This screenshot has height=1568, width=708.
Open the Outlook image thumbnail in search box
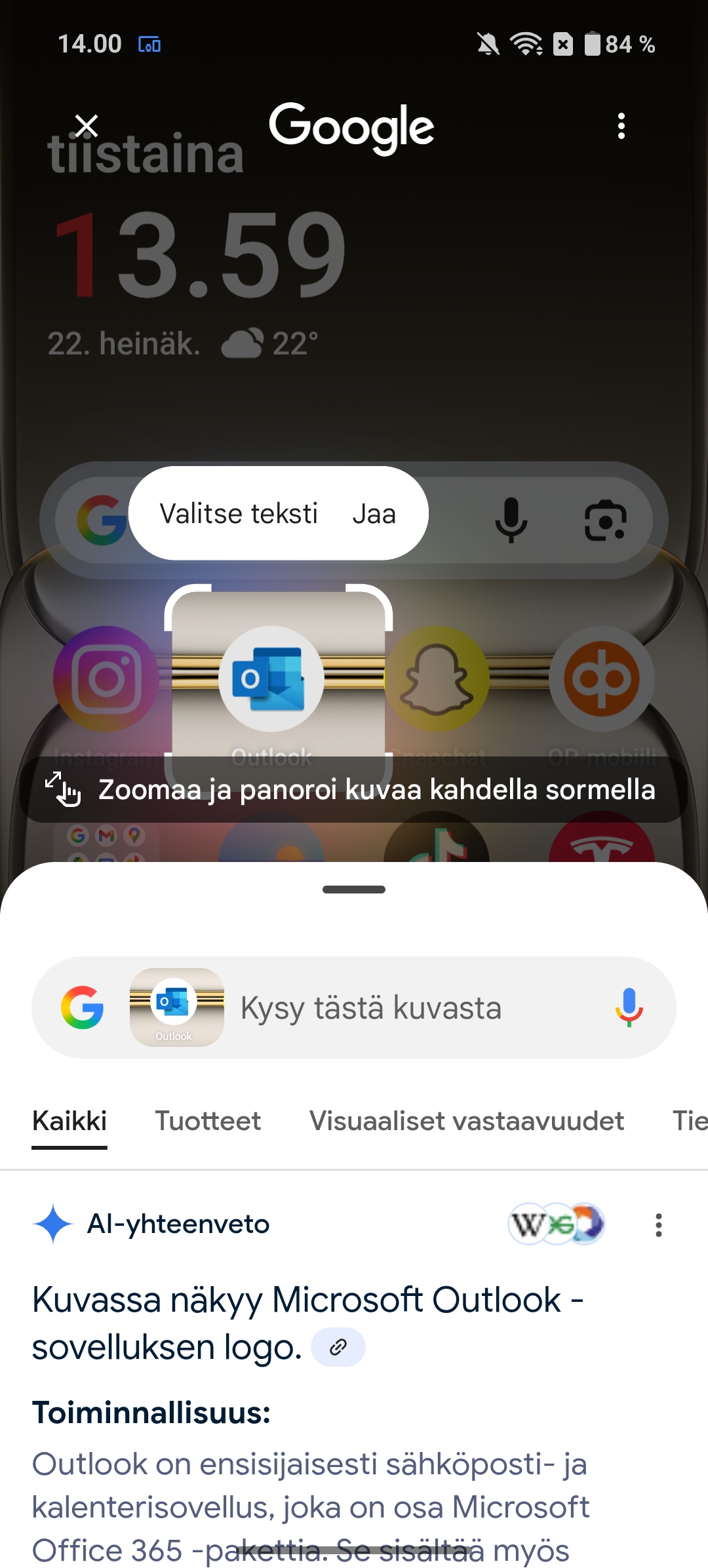(x=177, y=1008)
